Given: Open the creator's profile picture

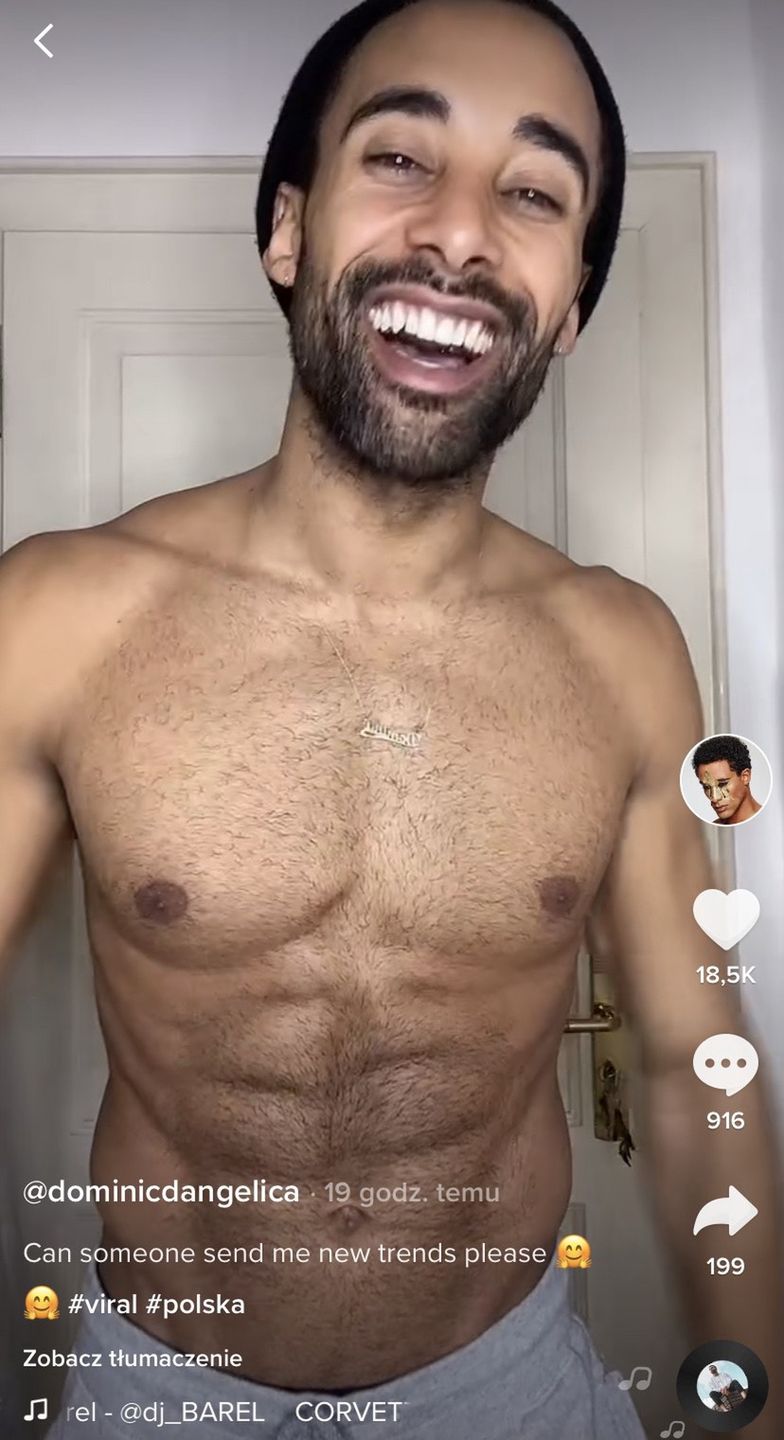Looking at the screenshot, I should pos(725,780).
